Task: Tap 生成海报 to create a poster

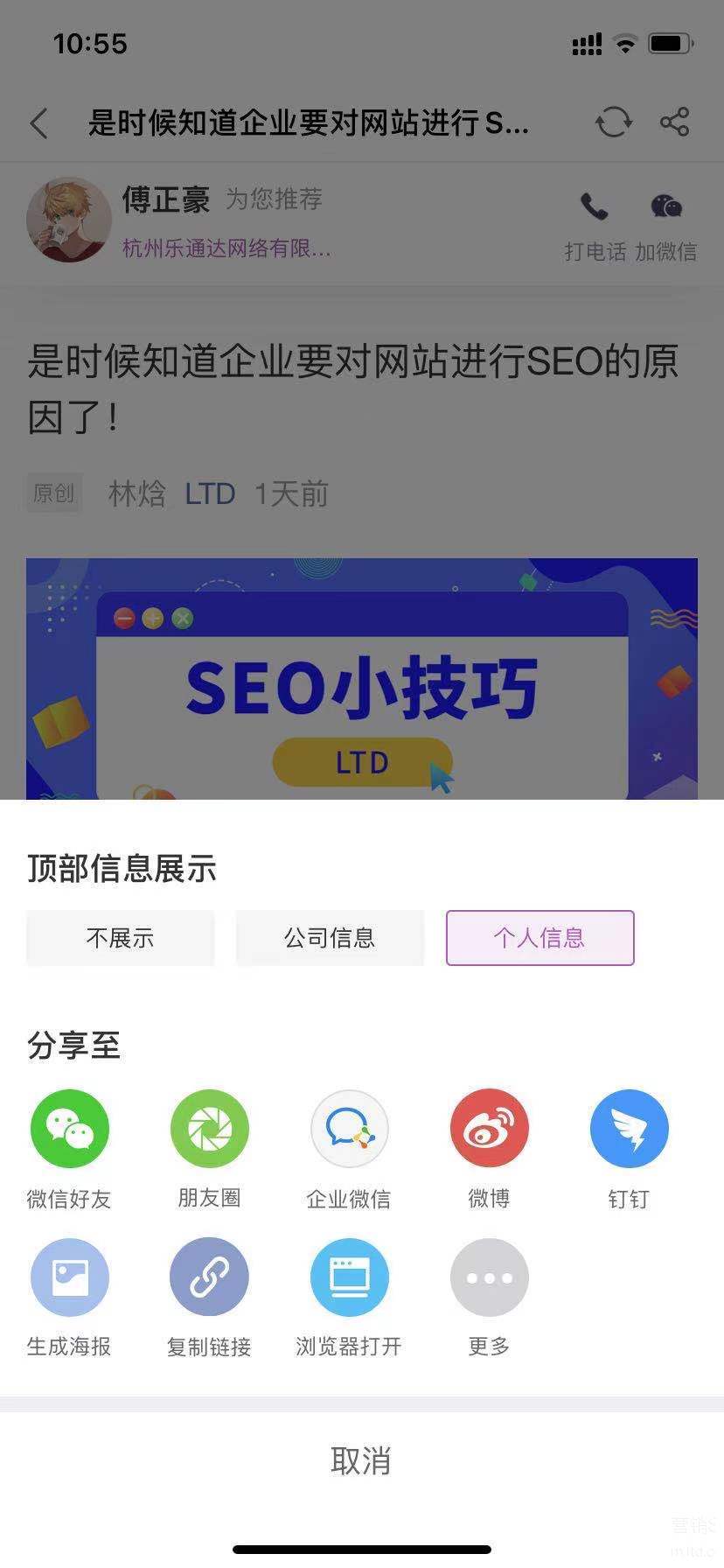Action: pos(70,1277)
